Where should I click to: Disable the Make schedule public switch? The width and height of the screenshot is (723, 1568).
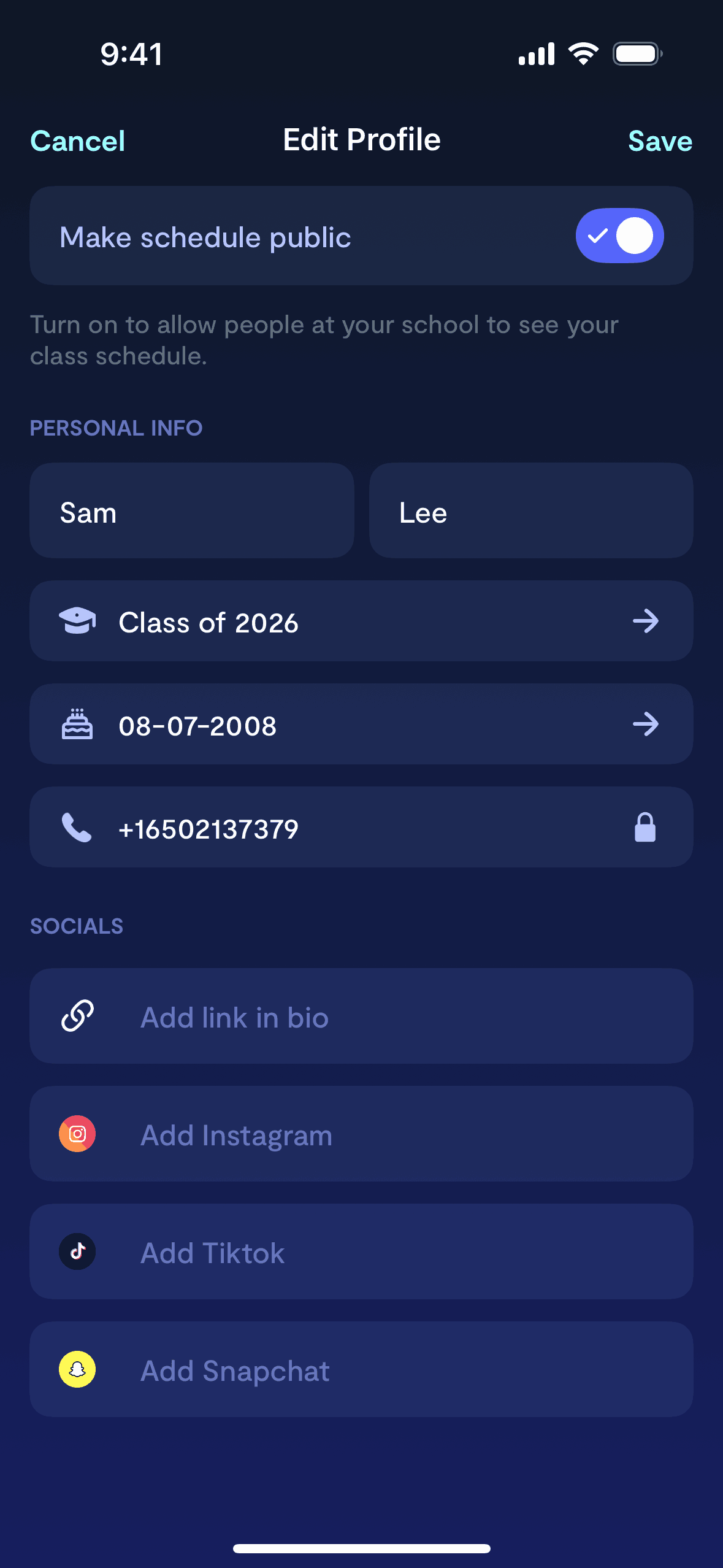(x=619, y=236)
